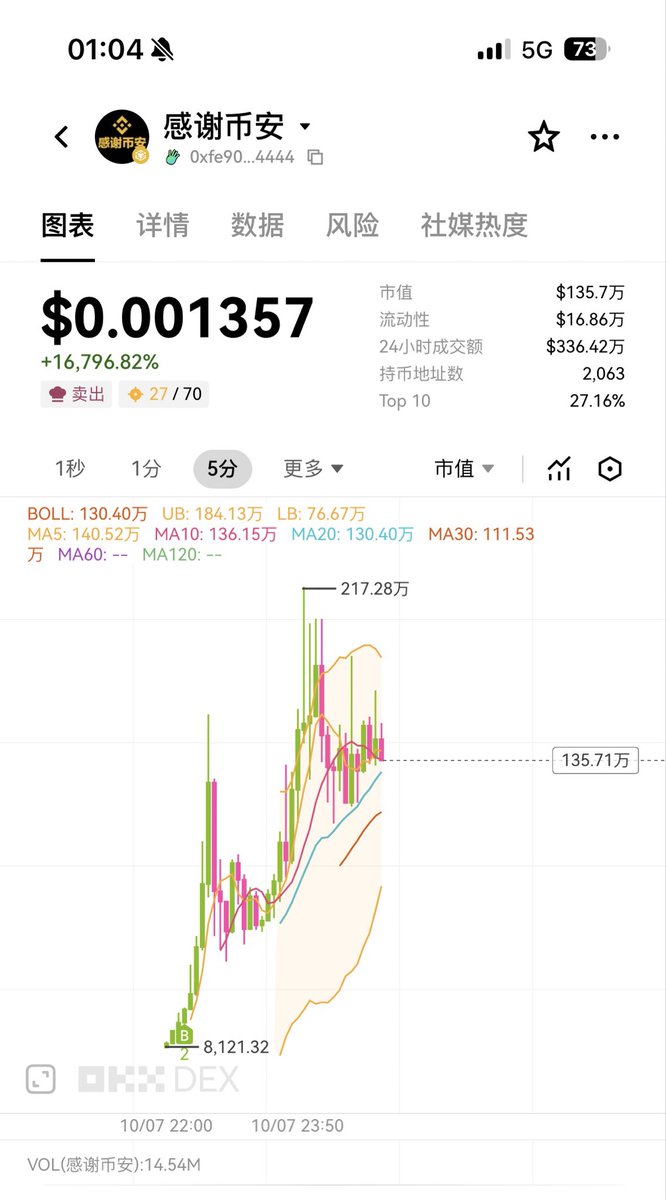Open chart indicators icon
The width and height of the screenshot is (666, 1200).
pos(559,468)
